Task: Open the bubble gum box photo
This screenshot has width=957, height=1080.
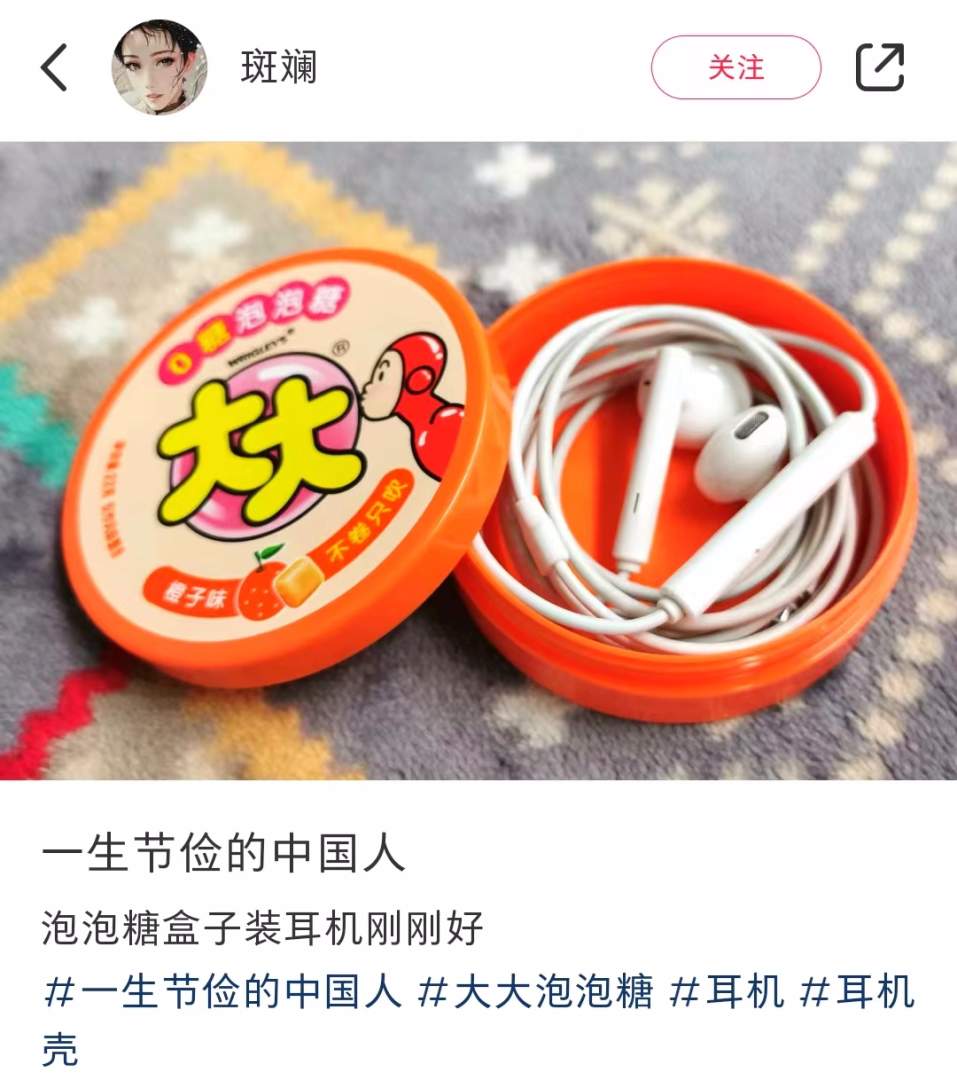Action: (x=478, y=460)
